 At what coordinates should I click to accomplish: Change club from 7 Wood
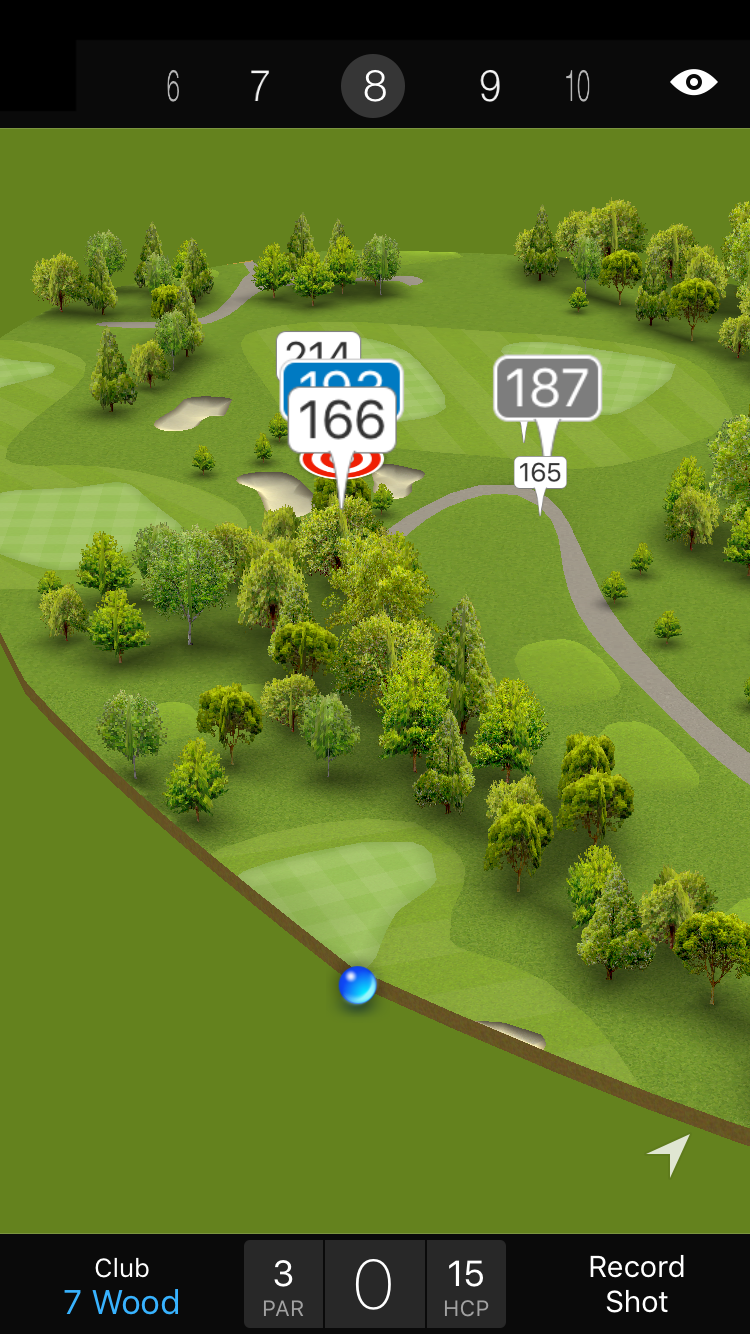121,1285
